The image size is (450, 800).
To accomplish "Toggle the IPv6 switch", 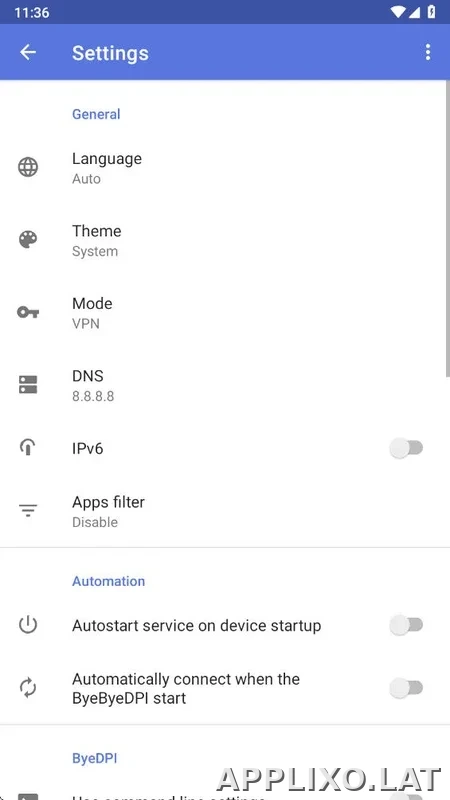I will (x=407, y=448).
